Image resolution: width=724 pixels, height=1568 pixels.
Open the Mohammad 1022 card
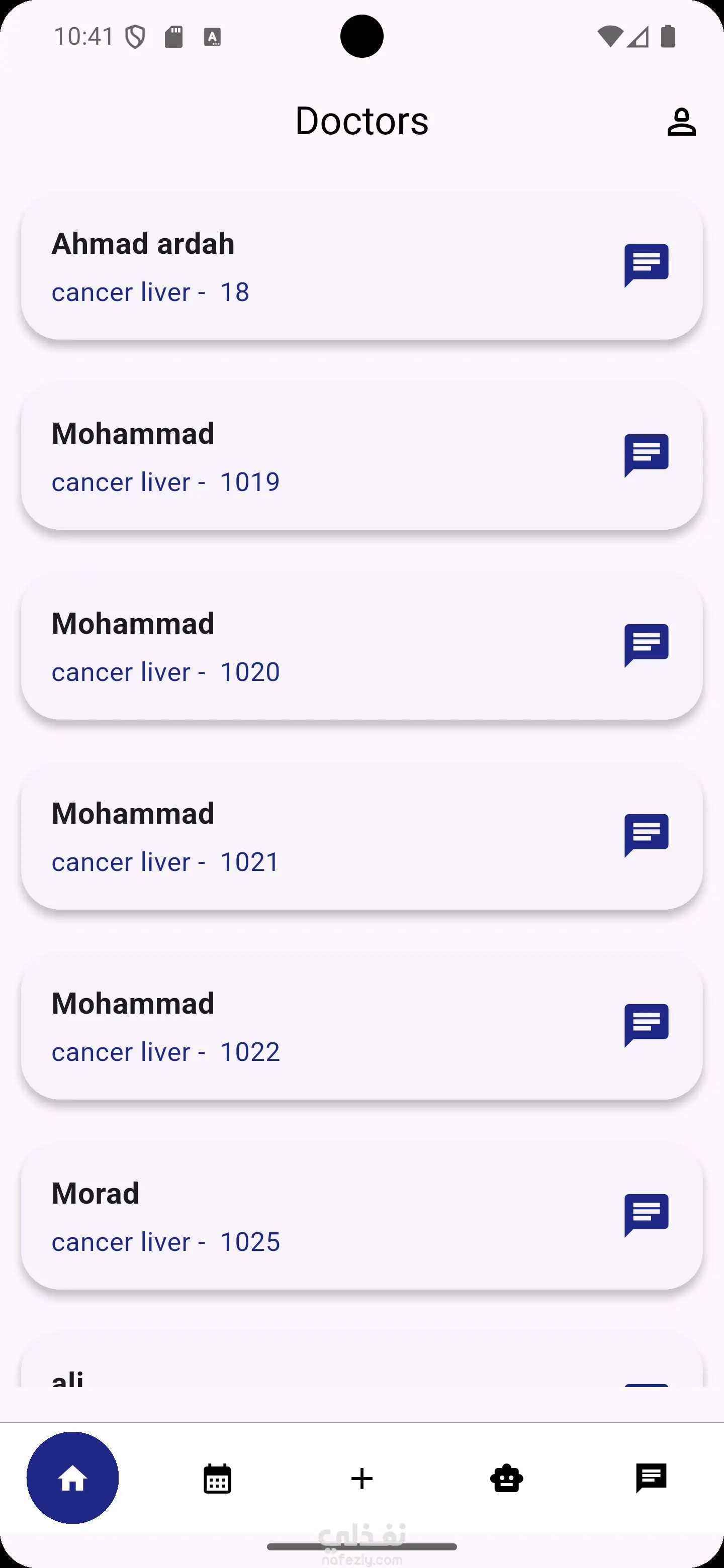tap(305, 1026)
